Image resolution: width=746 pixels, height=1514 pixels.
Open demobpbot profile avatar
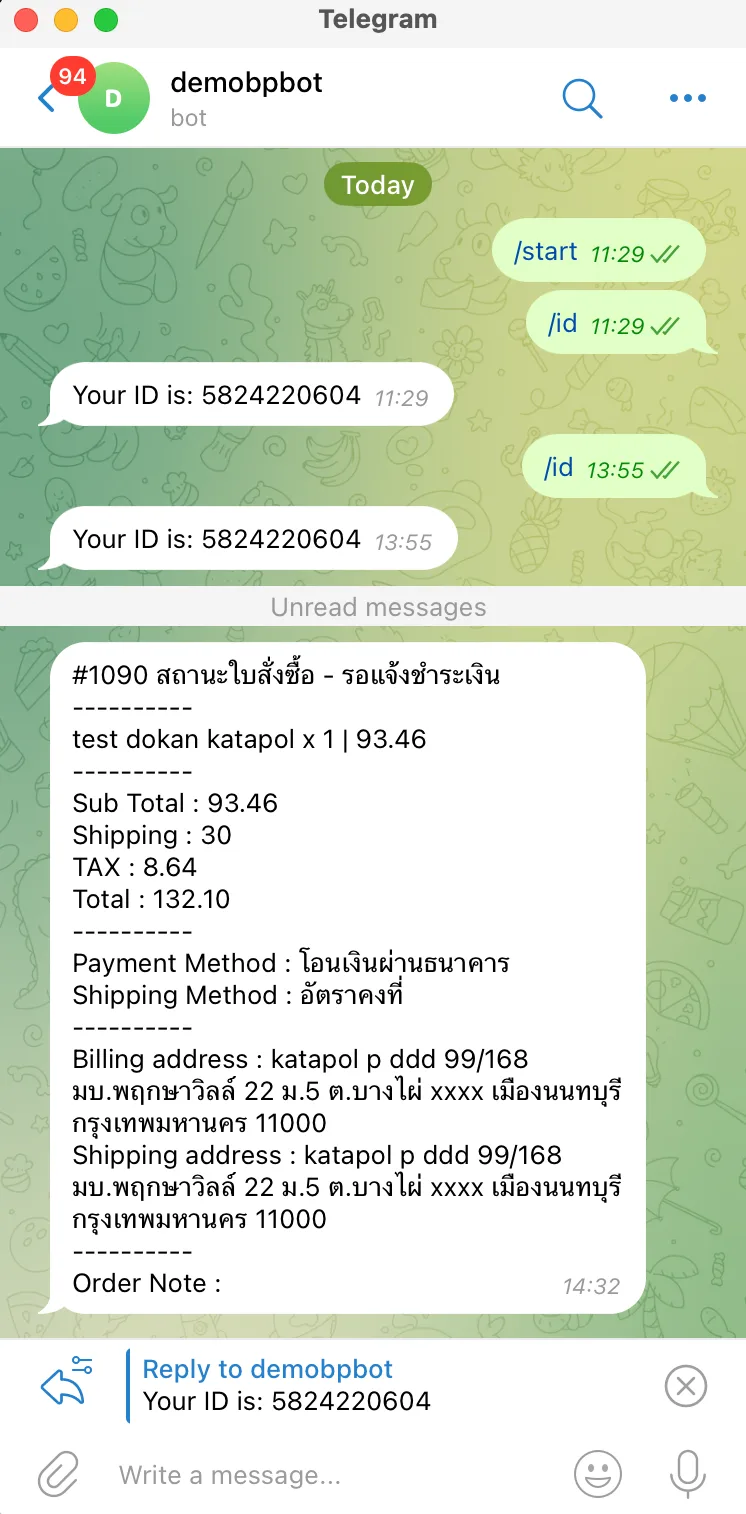point(113,98)
